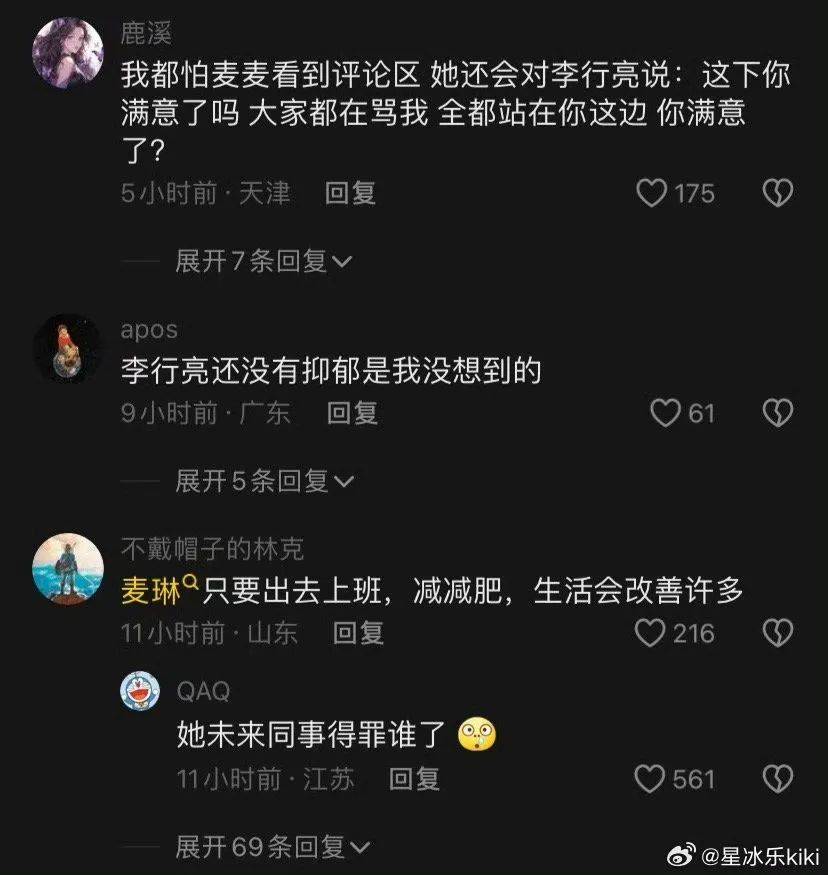Like 不戴帽子的林克's comment with 216 likes
828x875 pixels.
click(652, 632)
